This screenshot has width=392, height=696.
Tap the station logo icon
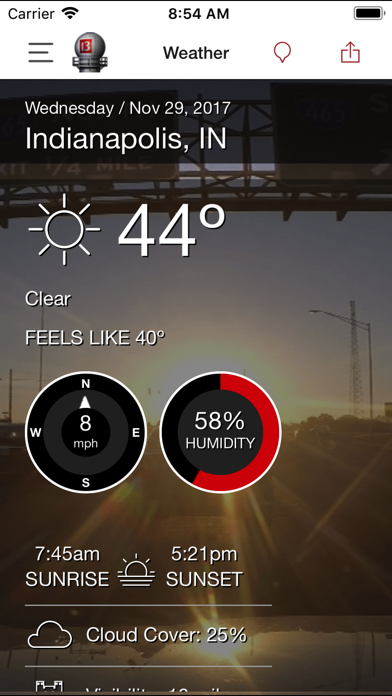tap(90, 52)
